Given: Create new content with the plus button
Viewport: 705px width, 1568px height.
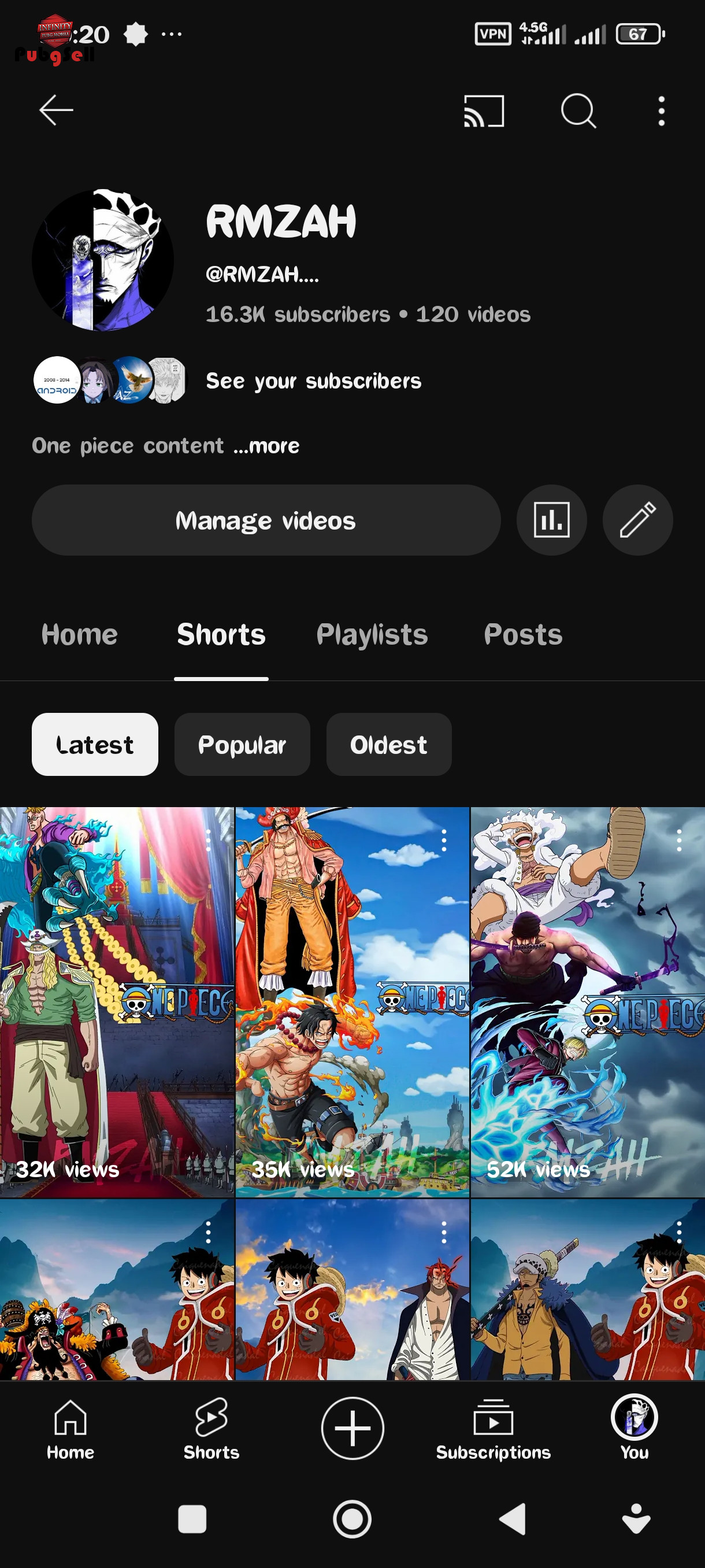Looking at the screenshot, I should tap(352, 1428).
